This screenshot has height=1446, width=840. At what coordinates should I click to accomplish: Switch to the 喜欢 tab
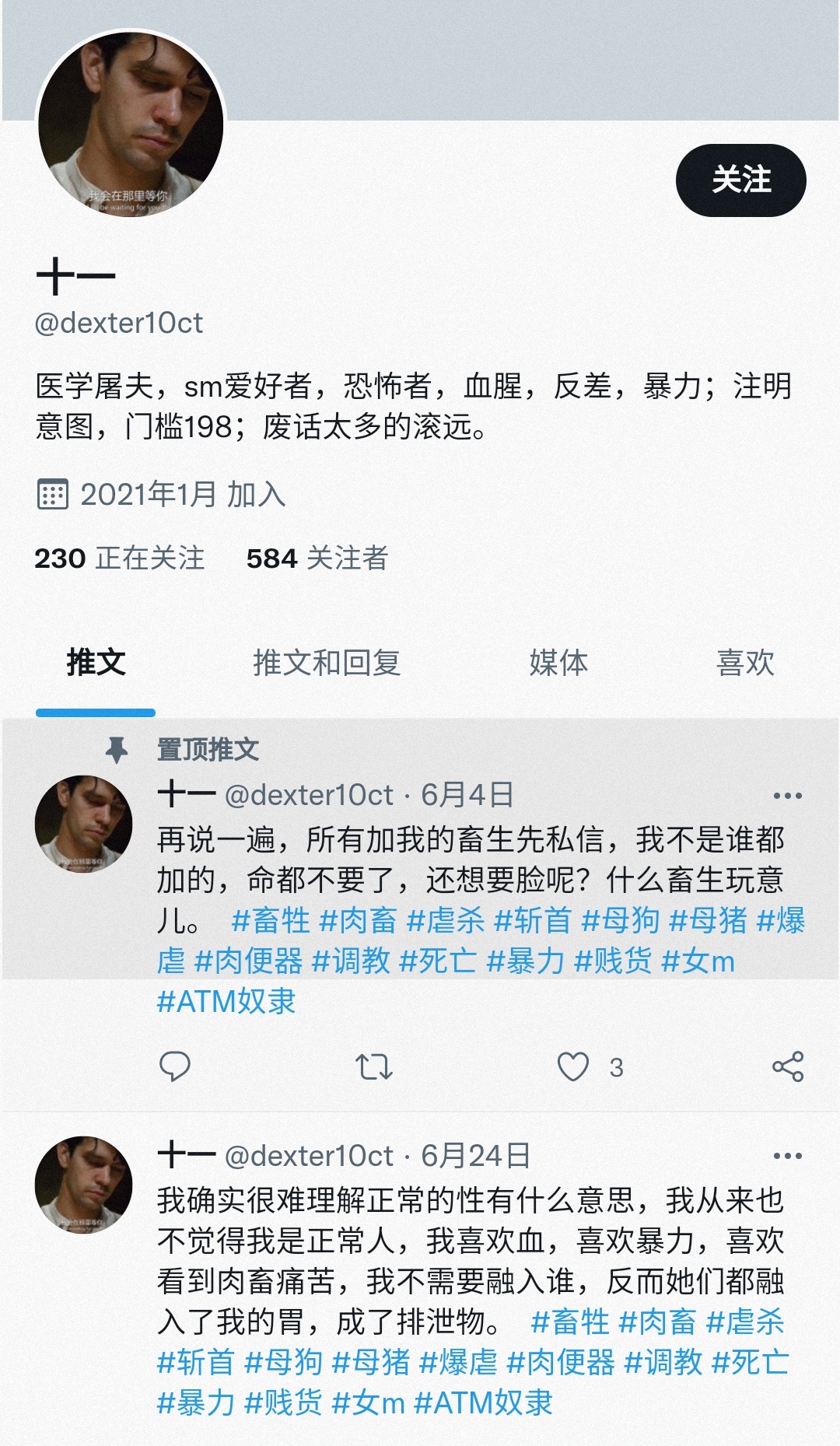pos(745,663)
